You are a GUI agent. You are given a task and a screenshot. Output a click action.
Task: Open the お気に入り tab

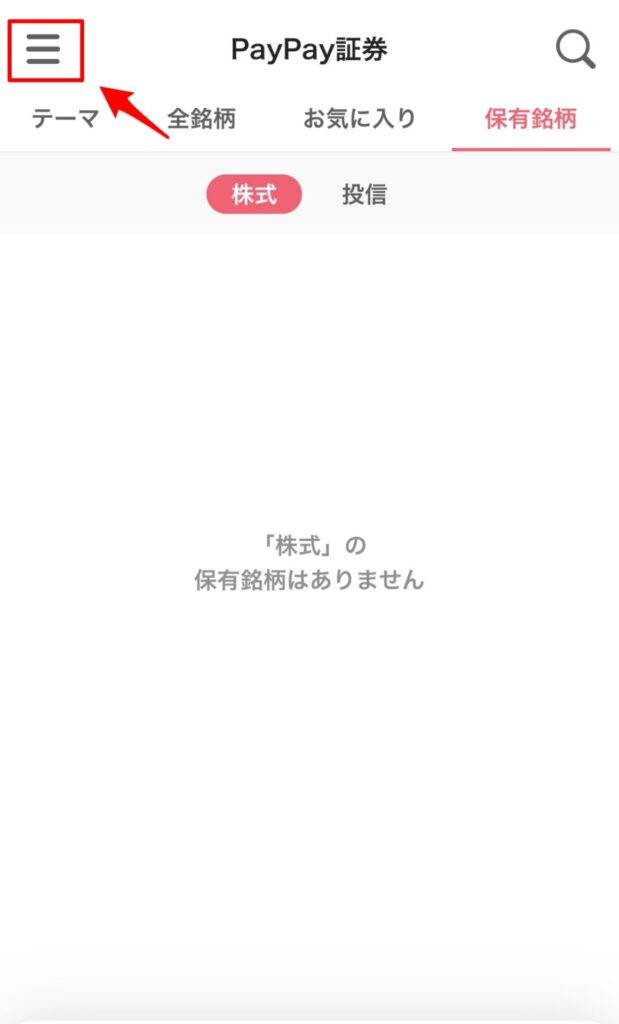coord(360,120)
